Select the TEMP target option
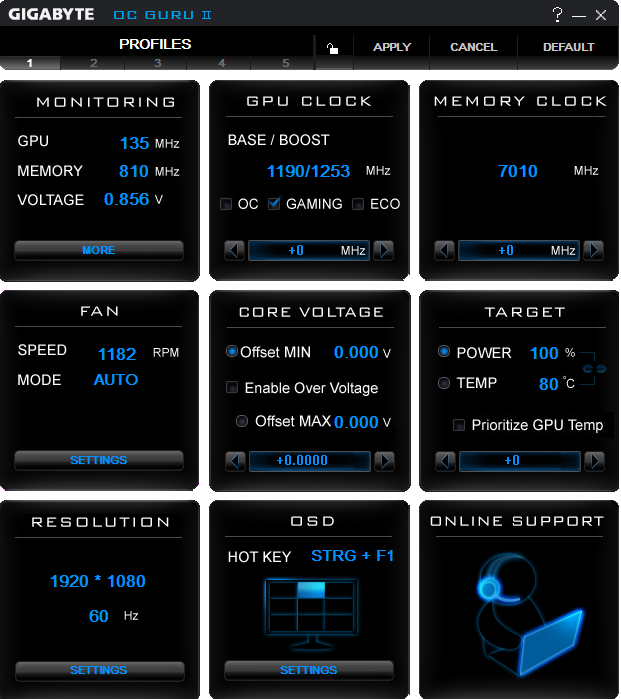The width and height of the screenshot is (621, 699). [444, 383]
